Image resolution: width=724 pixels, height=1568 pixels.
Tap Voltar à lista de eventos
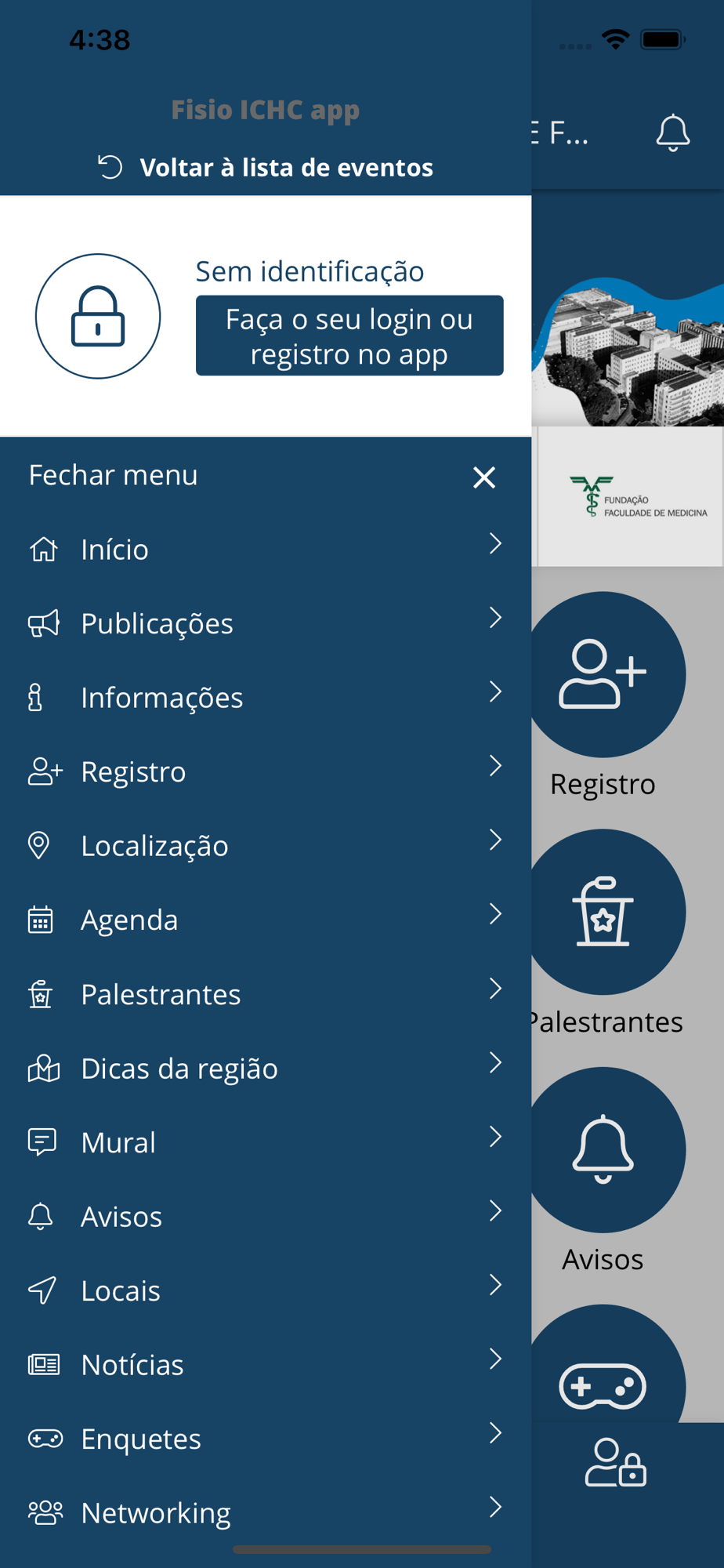[266, 167]
